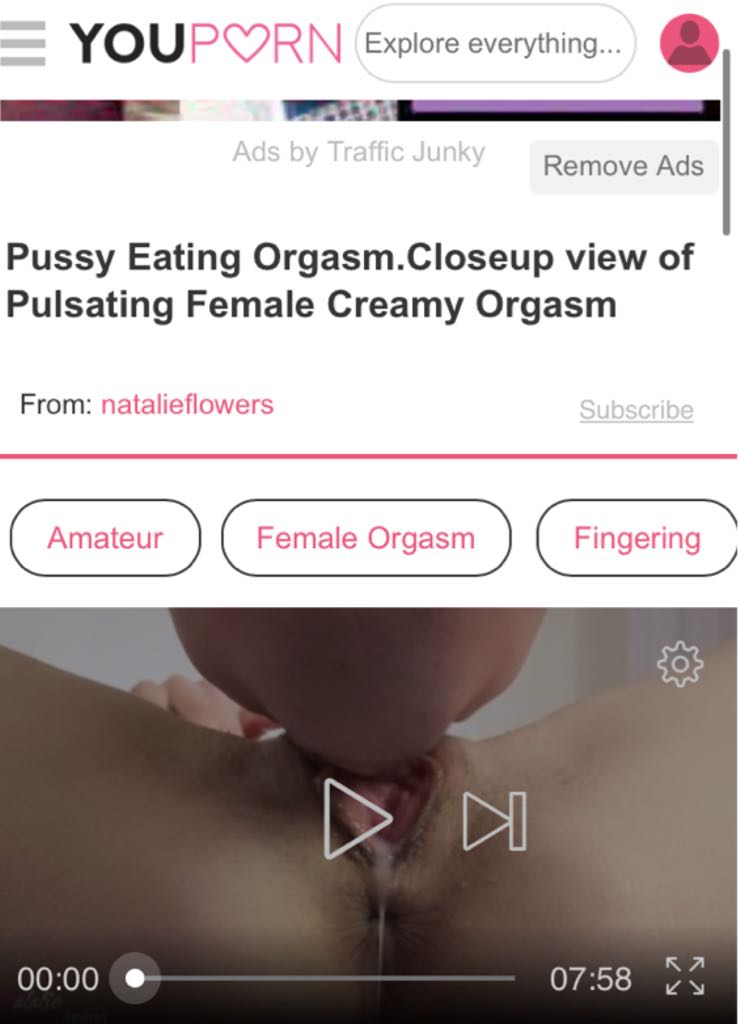Enter fullscreen mode
The width and height of the screenshot is (739, 1024).
pyautogui.click(x=685, y=977)
